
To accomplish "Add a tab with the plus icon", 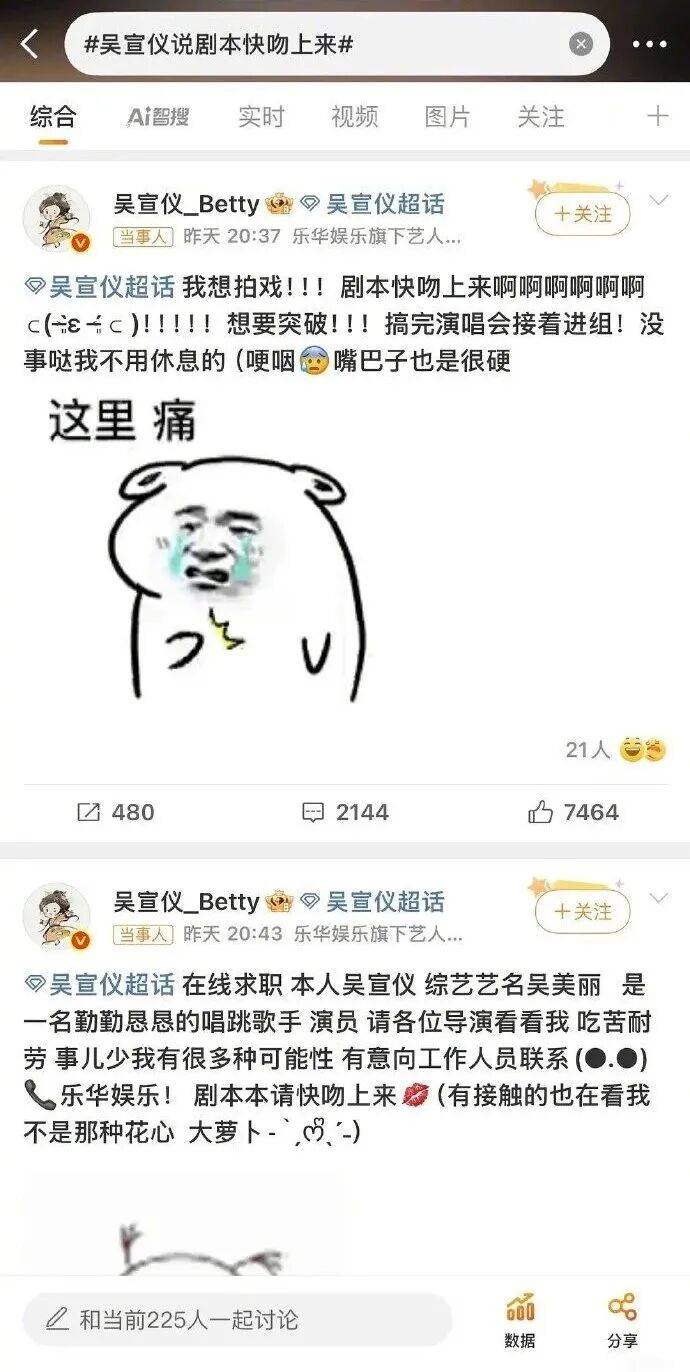I will coord(657,117).
